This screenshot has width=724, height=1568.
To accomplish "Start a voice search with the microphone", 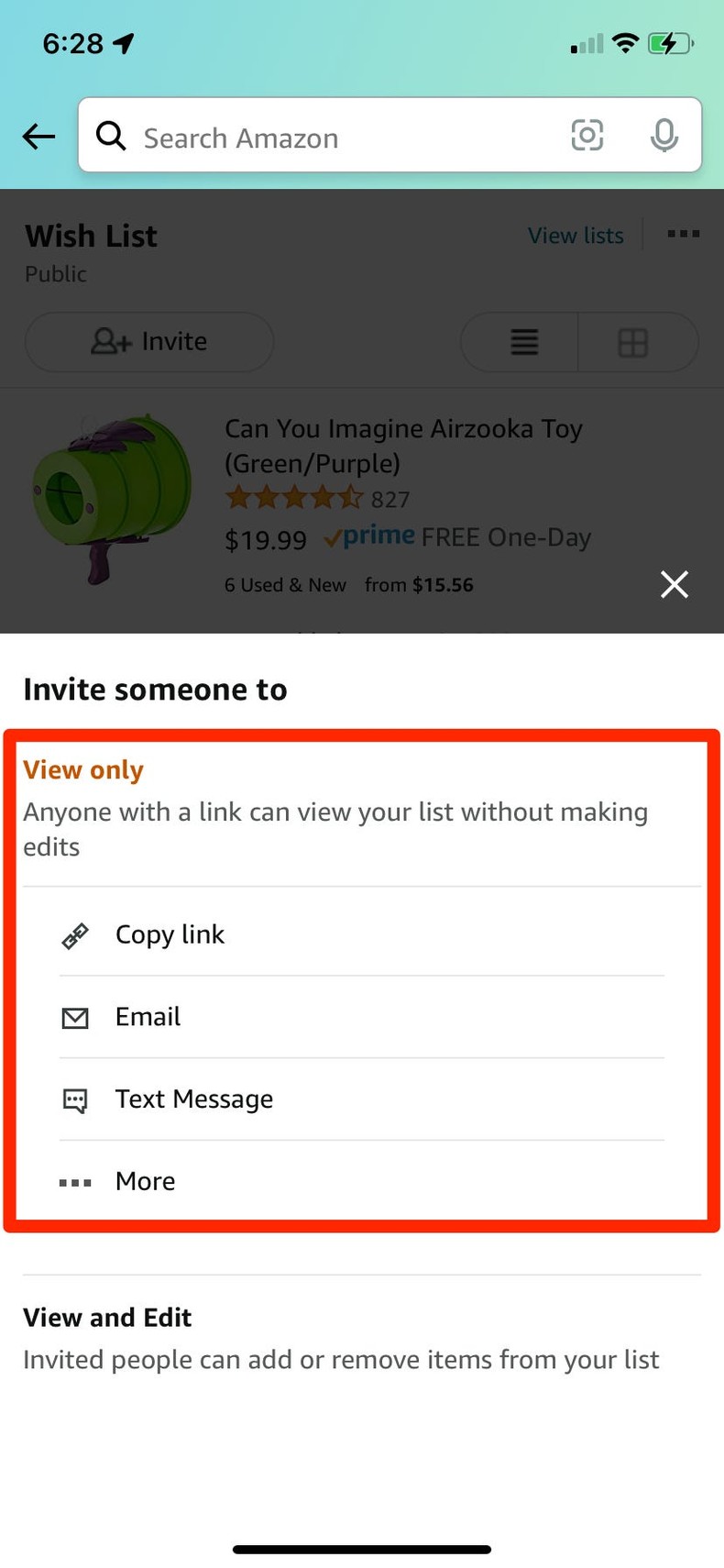I will (664, 135).
